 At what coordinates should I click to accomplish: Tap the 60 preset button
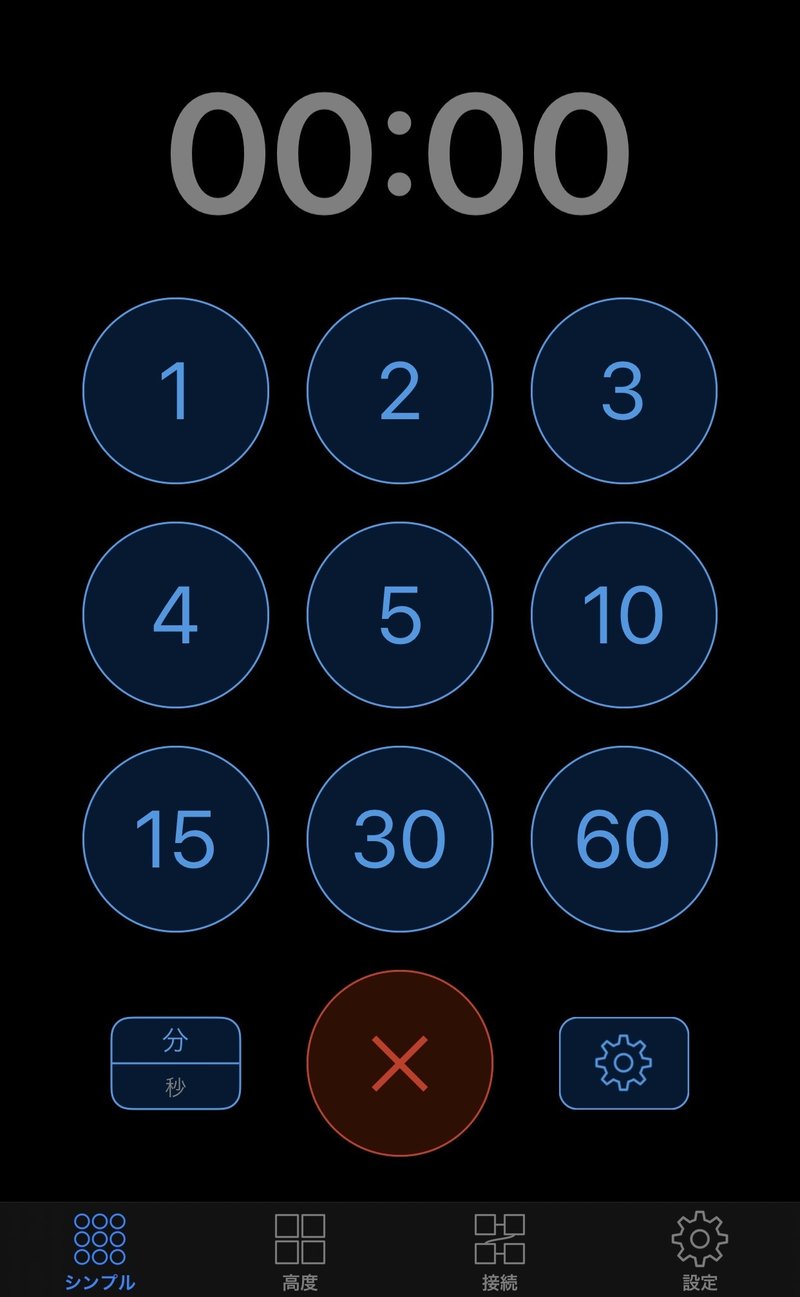[x=623, y=839]
